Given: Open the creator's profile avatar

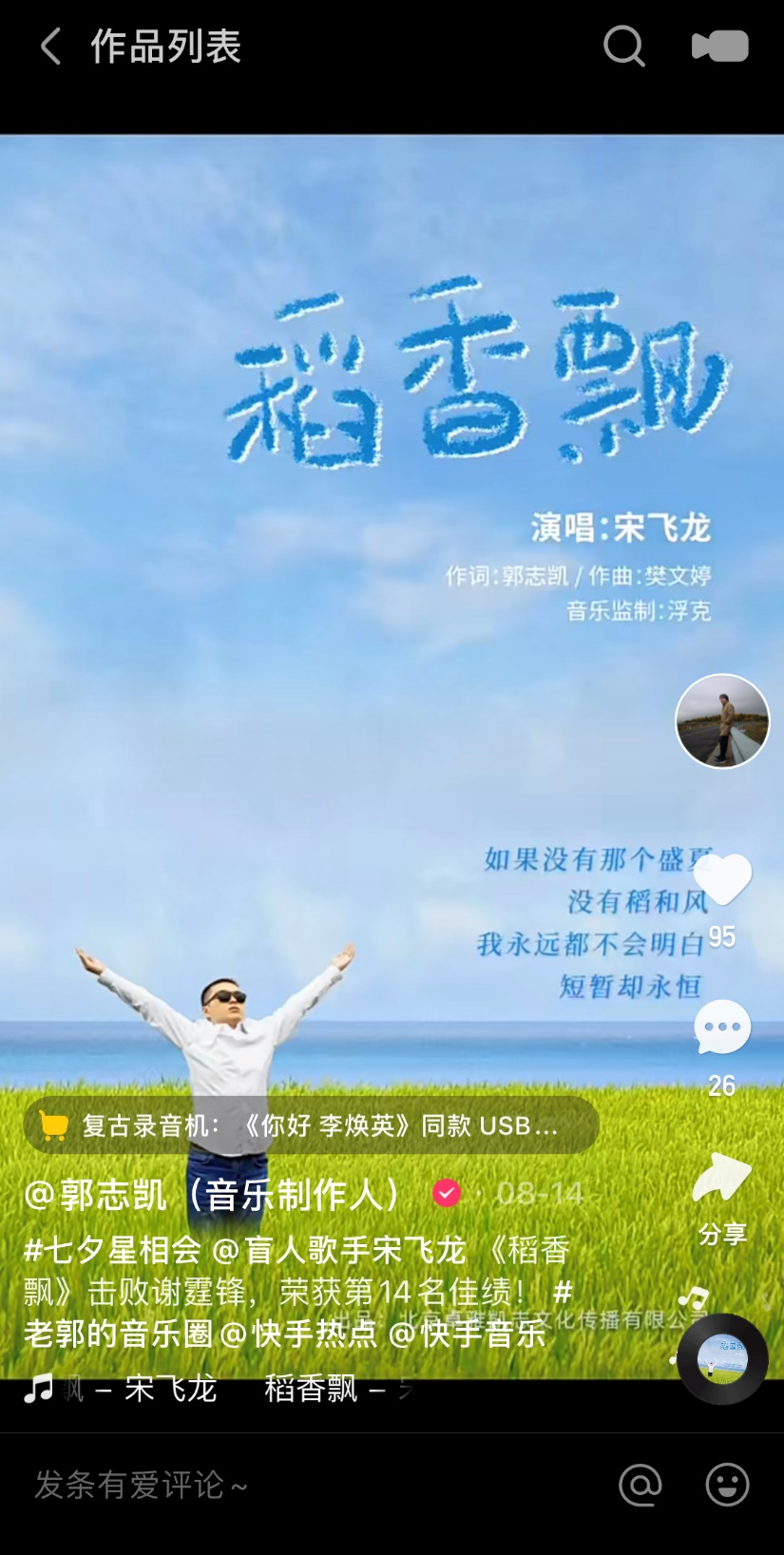Looking at the screenshot, I should (x=722, y=720).
